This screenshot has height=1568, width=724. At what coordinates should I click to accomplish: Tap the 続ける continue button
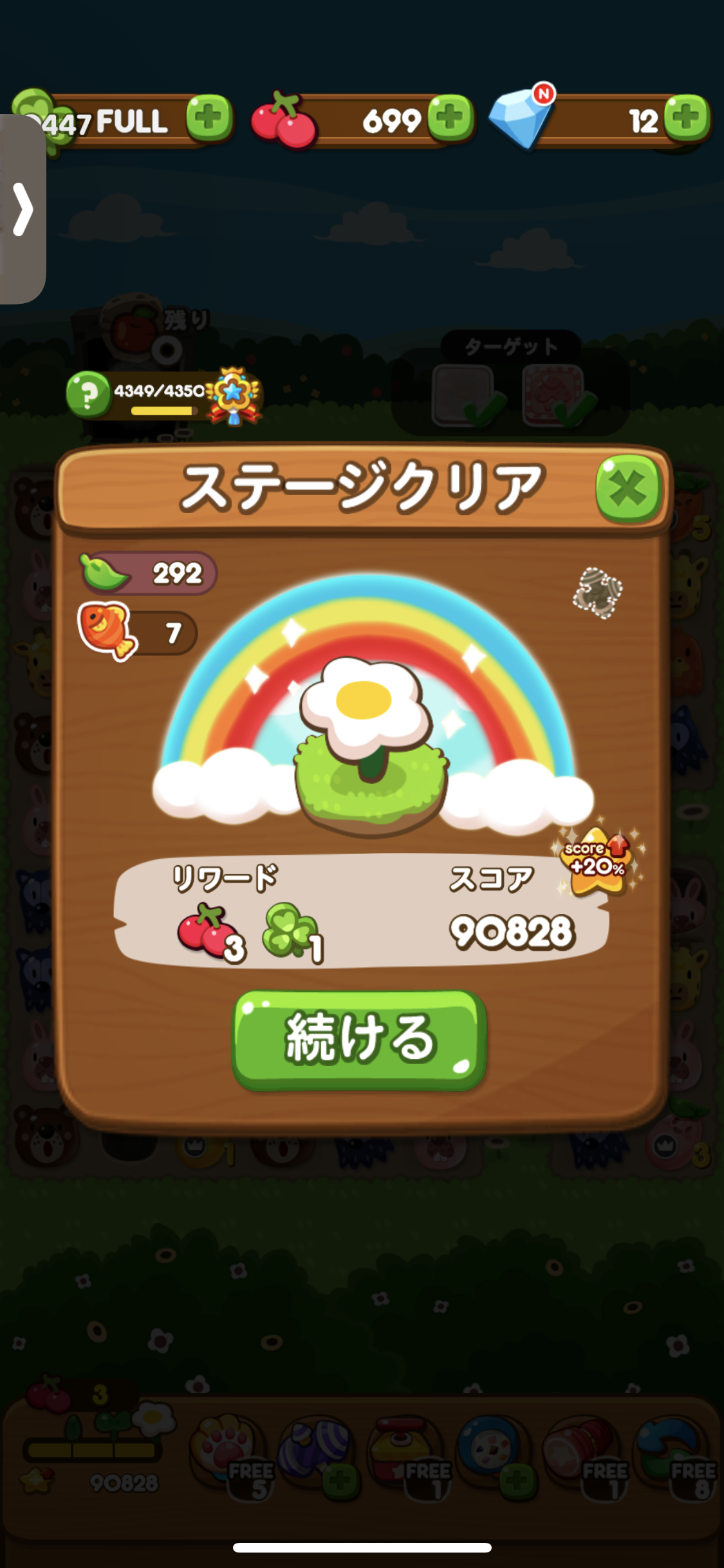coord(358,1039)
